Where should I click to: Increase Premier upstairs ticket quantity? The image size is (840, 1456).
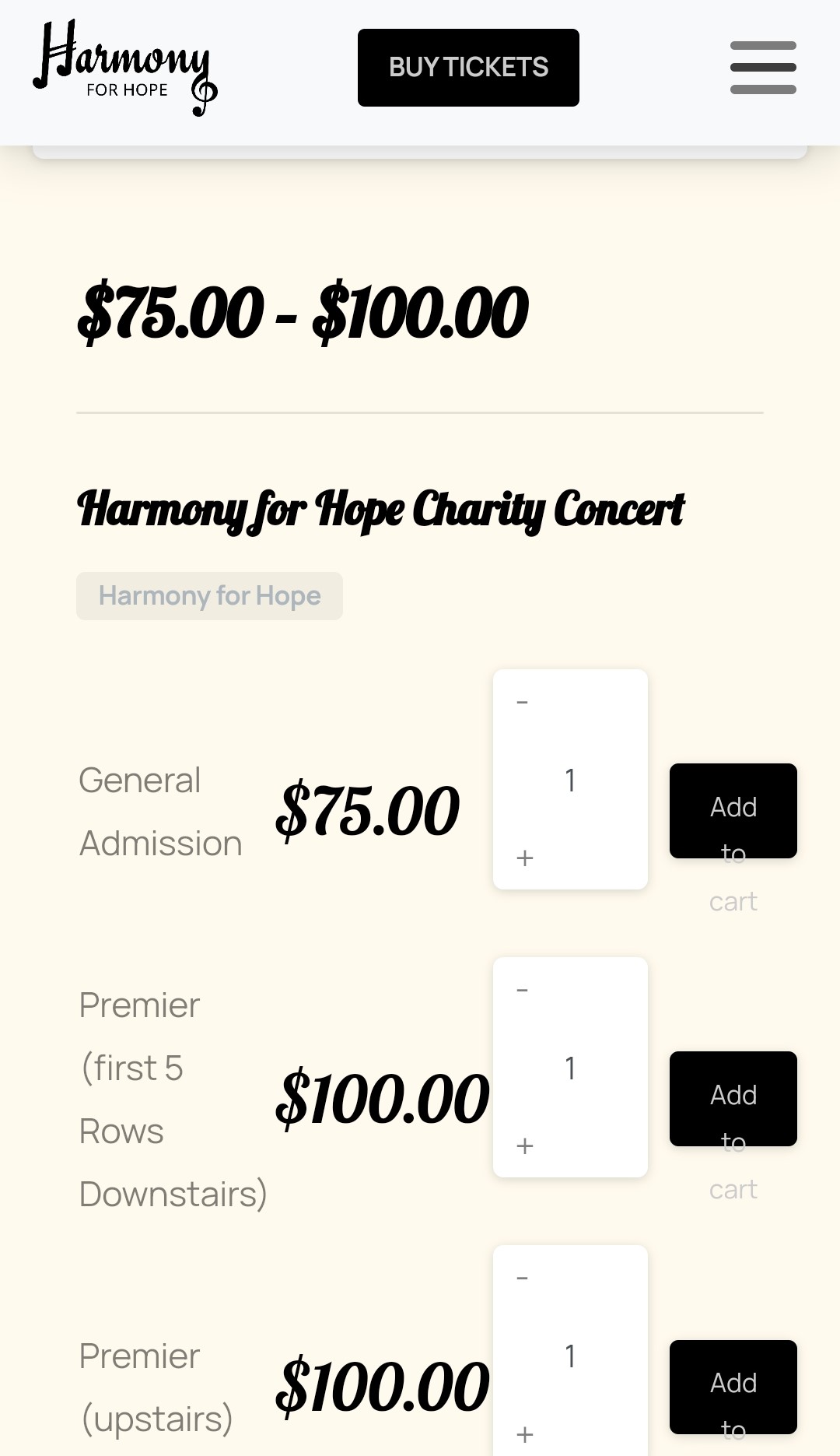pyautogui.click(x=525, y=1433)
